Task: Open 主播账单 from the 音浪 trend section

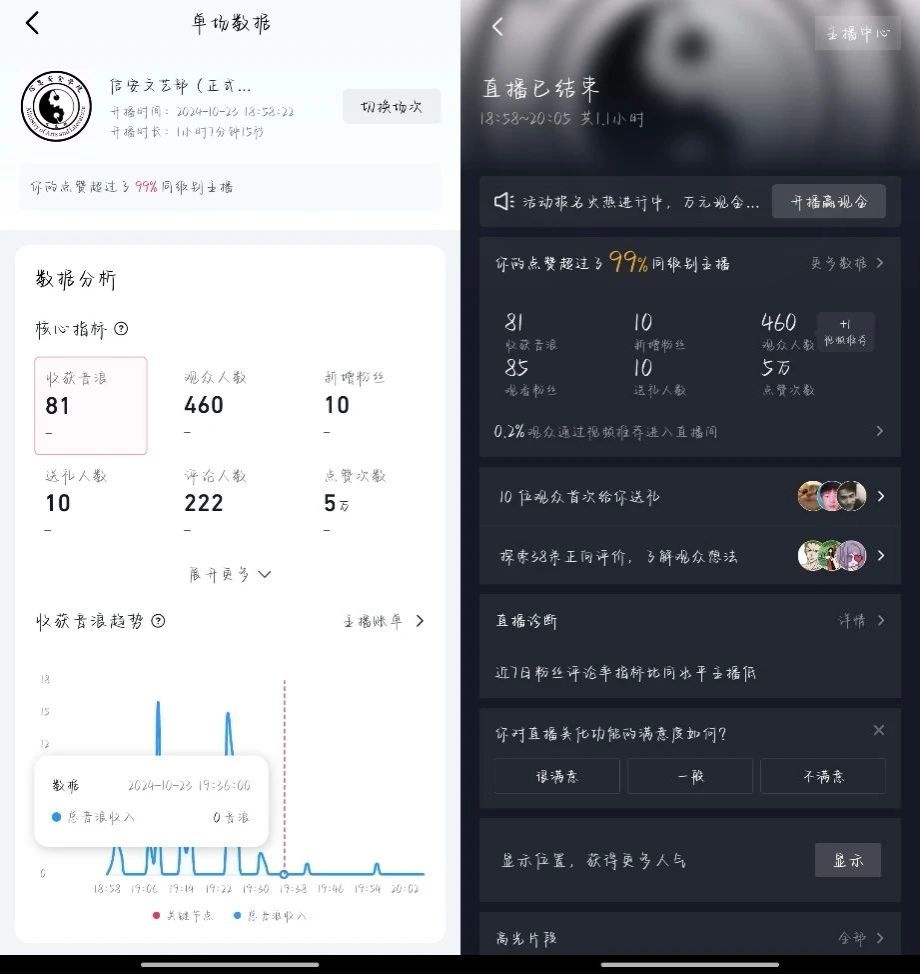Action: tap(384, 621)
